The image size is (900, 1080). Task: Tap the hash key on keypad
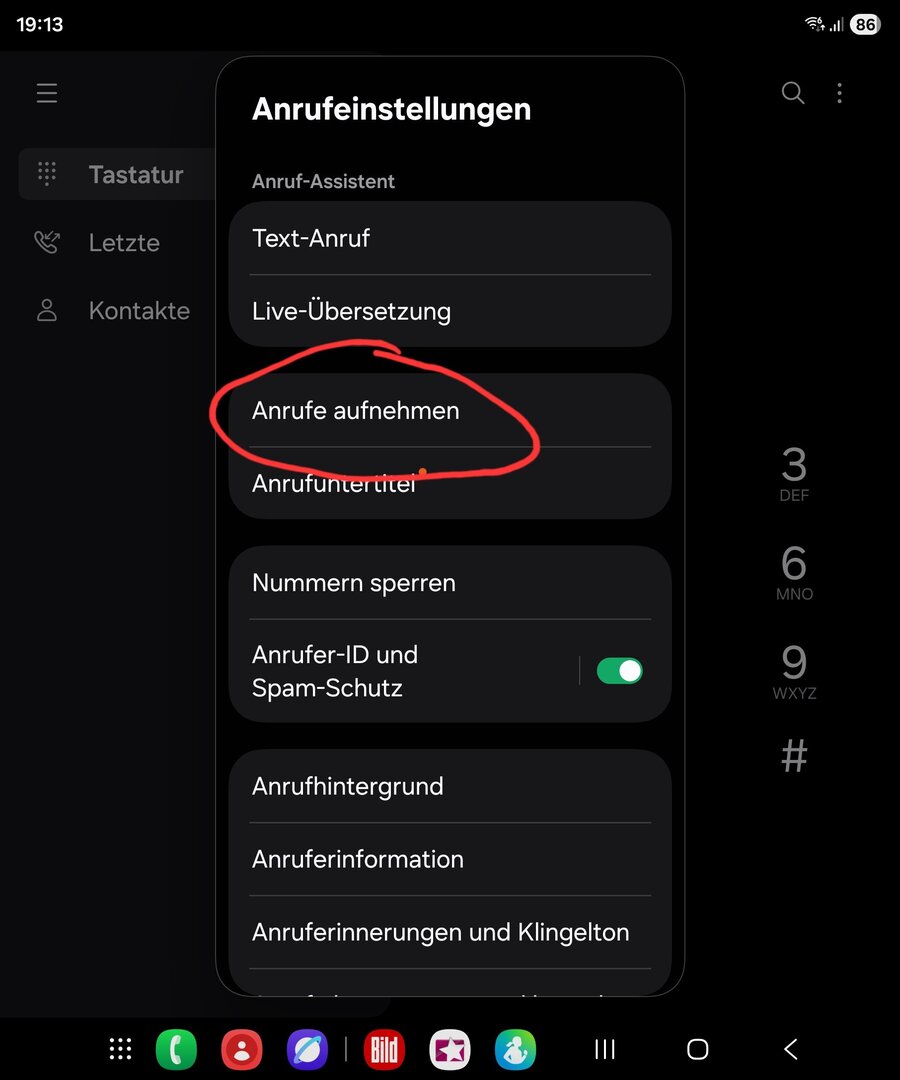[794, 756]
